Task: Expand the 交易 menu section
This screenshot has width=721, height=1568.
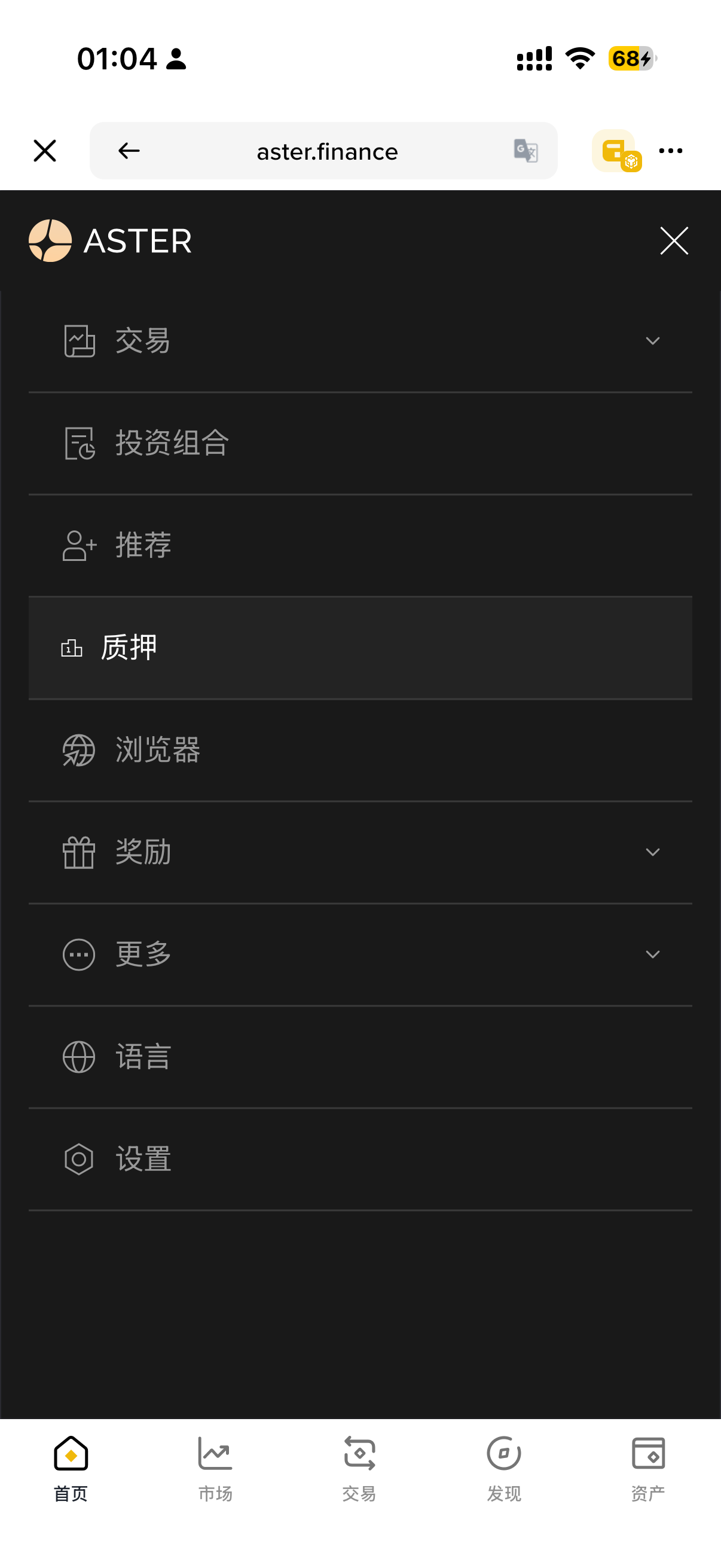Action: tap(360, 341)
